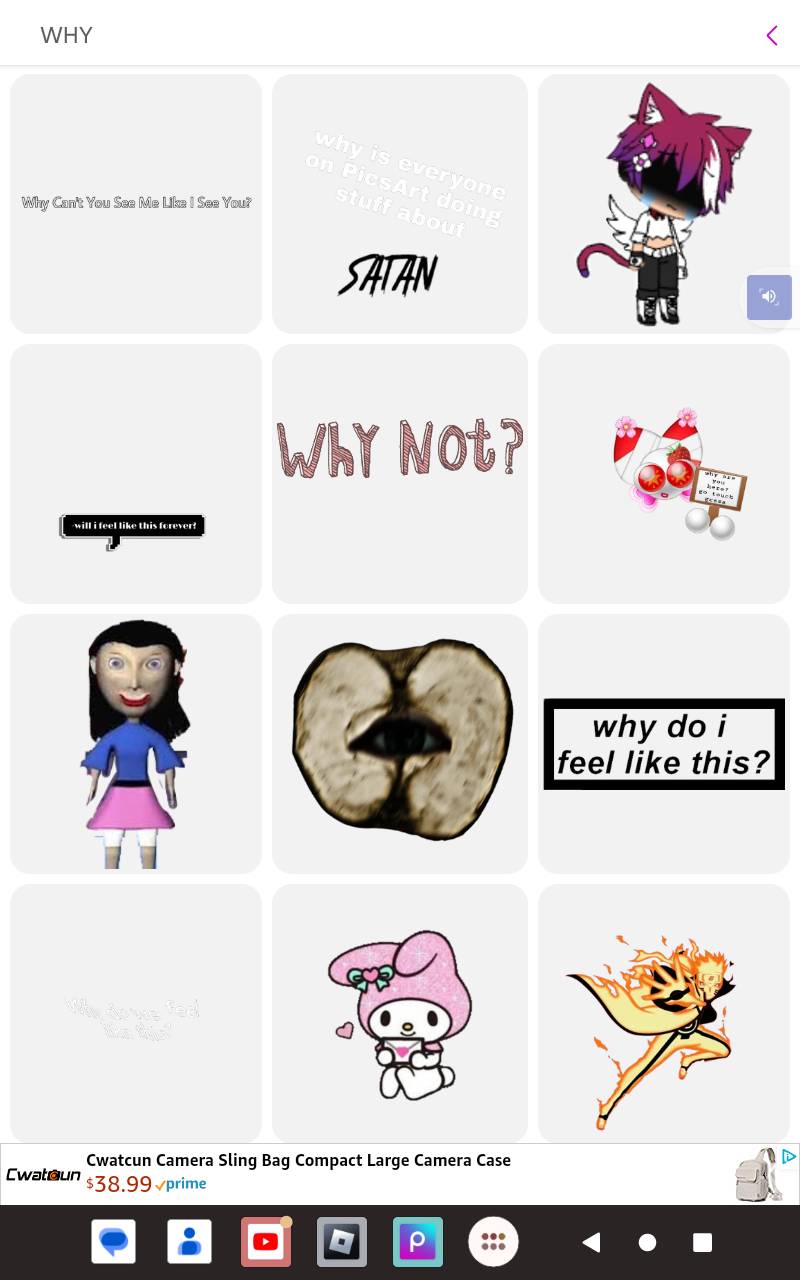Select 'why do i feel like this?' sticker
Image resolution: width=800 pixels, height=1280 pixels.
664,744
